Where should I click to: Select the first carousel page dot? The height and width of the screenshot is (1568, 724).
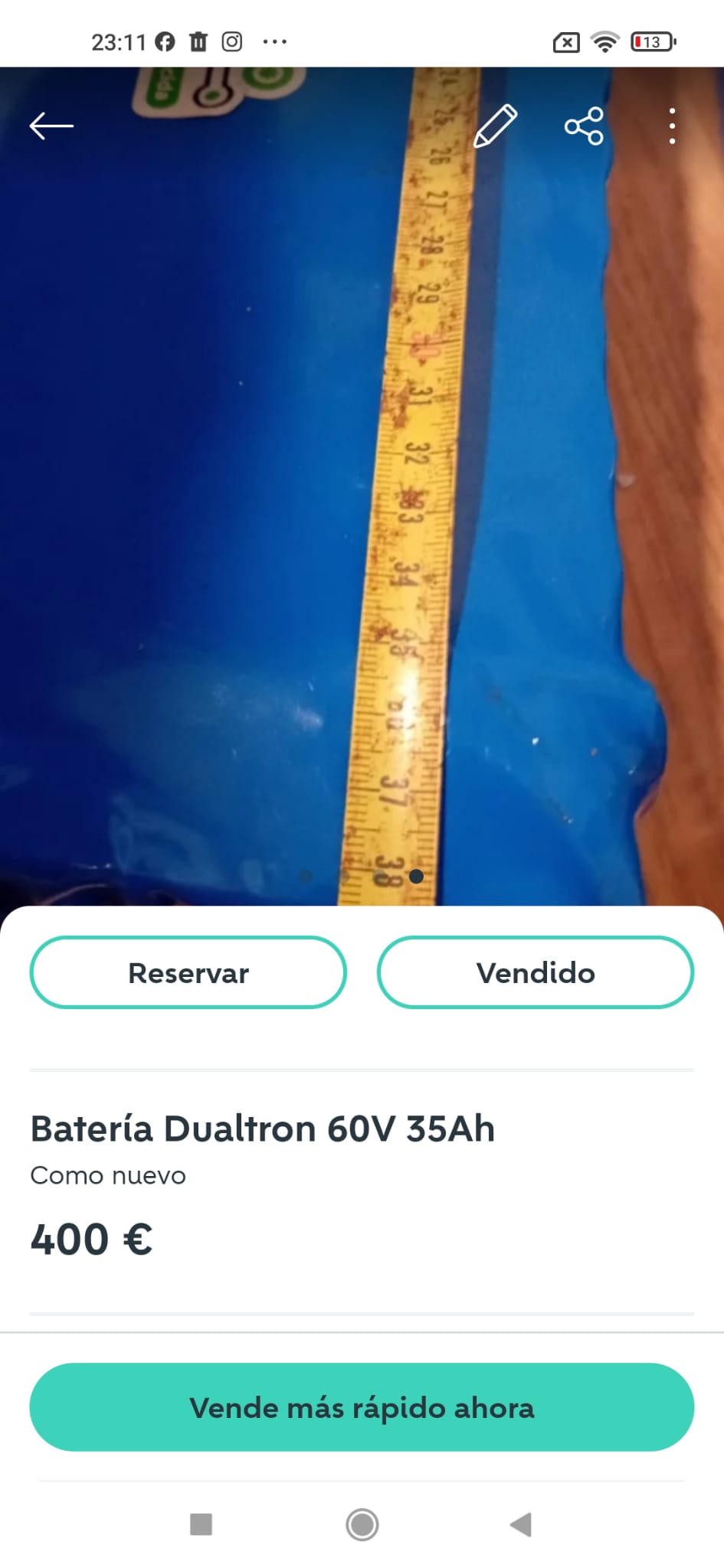(x=306, y=877)
